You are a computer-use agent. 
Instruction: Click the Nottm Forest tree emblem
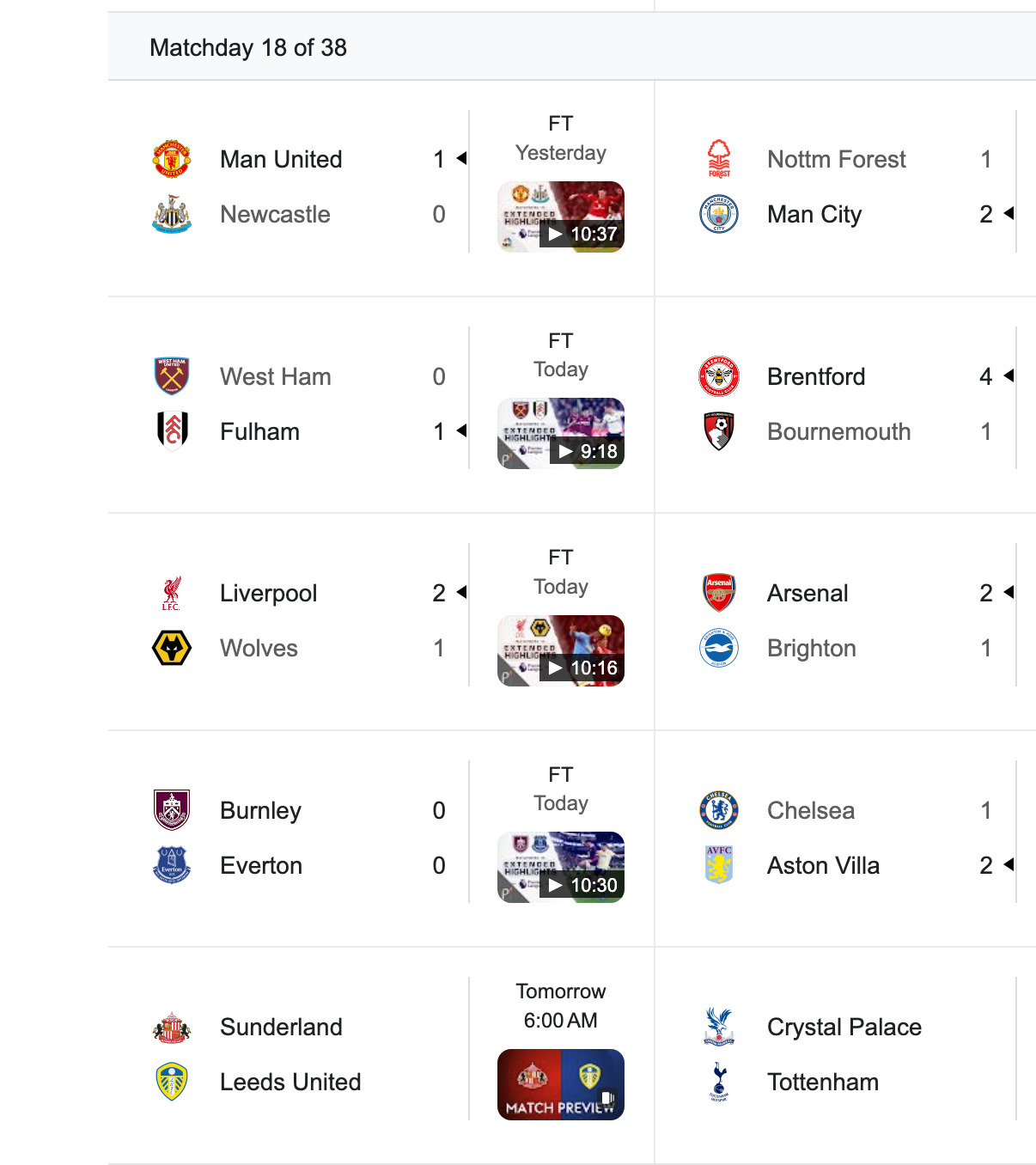tap(719, 159)
